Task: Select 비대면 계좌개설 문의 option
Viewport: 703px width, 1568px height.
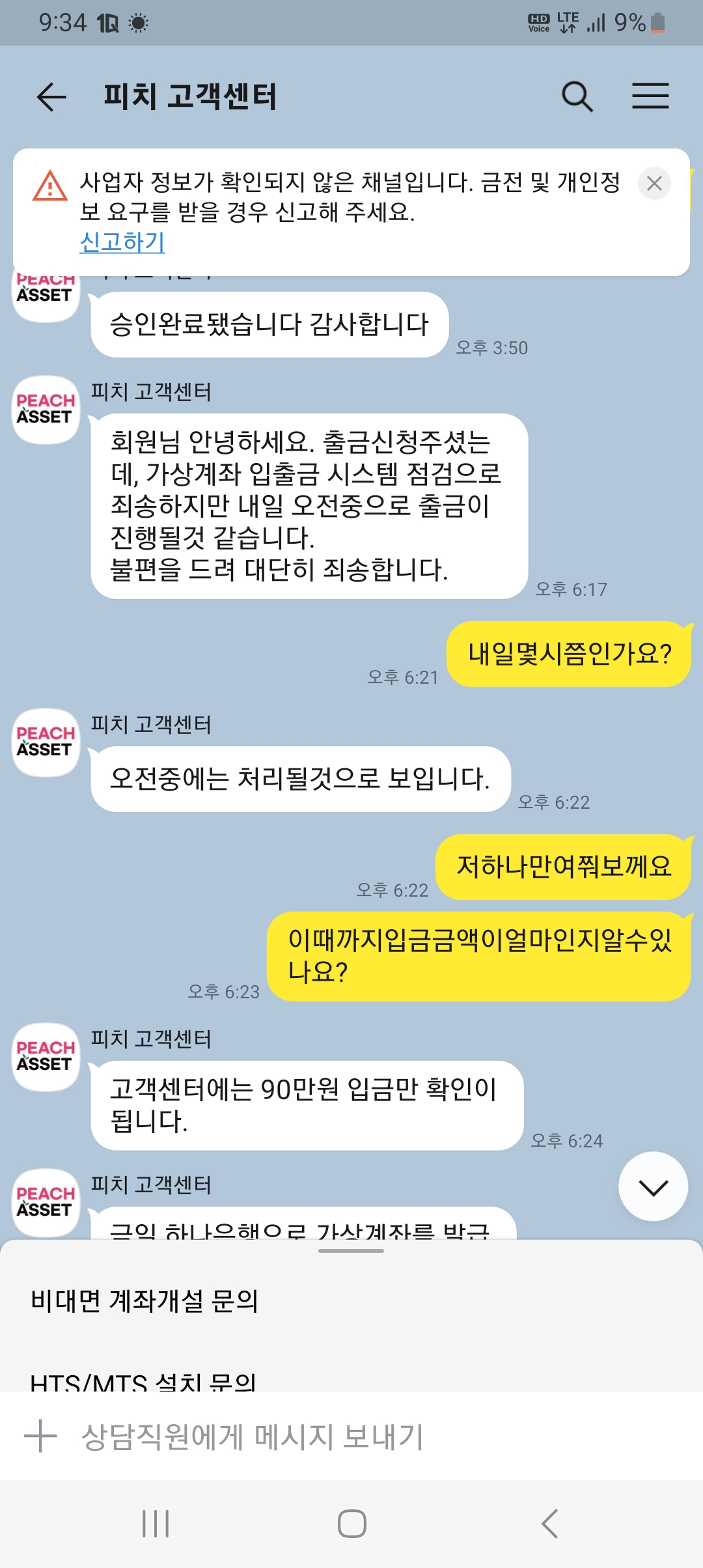Action: (145, 1301)
